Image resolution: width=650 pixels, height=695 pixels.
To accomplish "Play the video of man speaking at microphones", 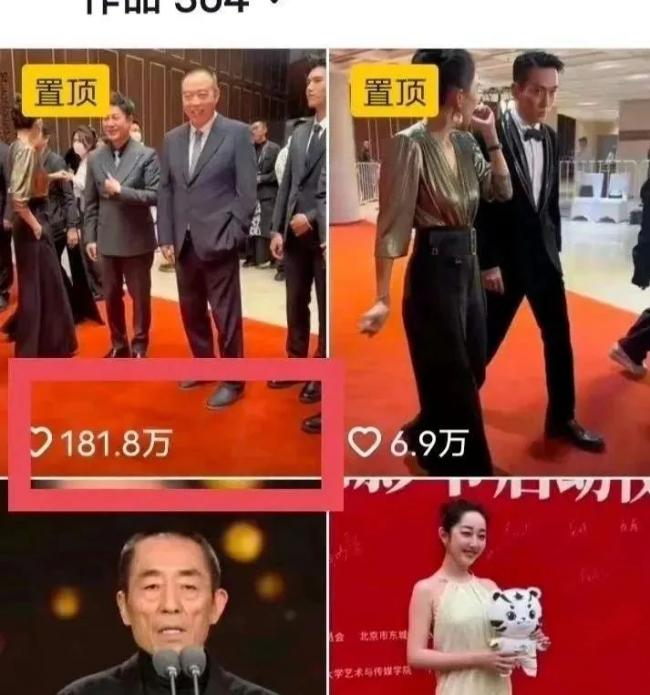I will click(x=163, y=590).
